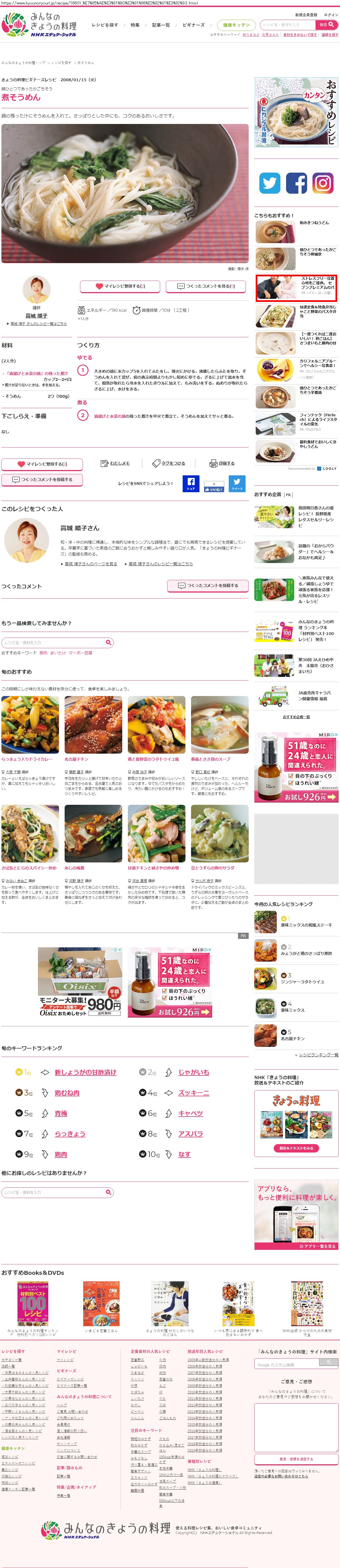The width and height of the screenshot is (340, 1568).
Task: Open keyword じゃがいも in ranking
Action: (193, 1072)
